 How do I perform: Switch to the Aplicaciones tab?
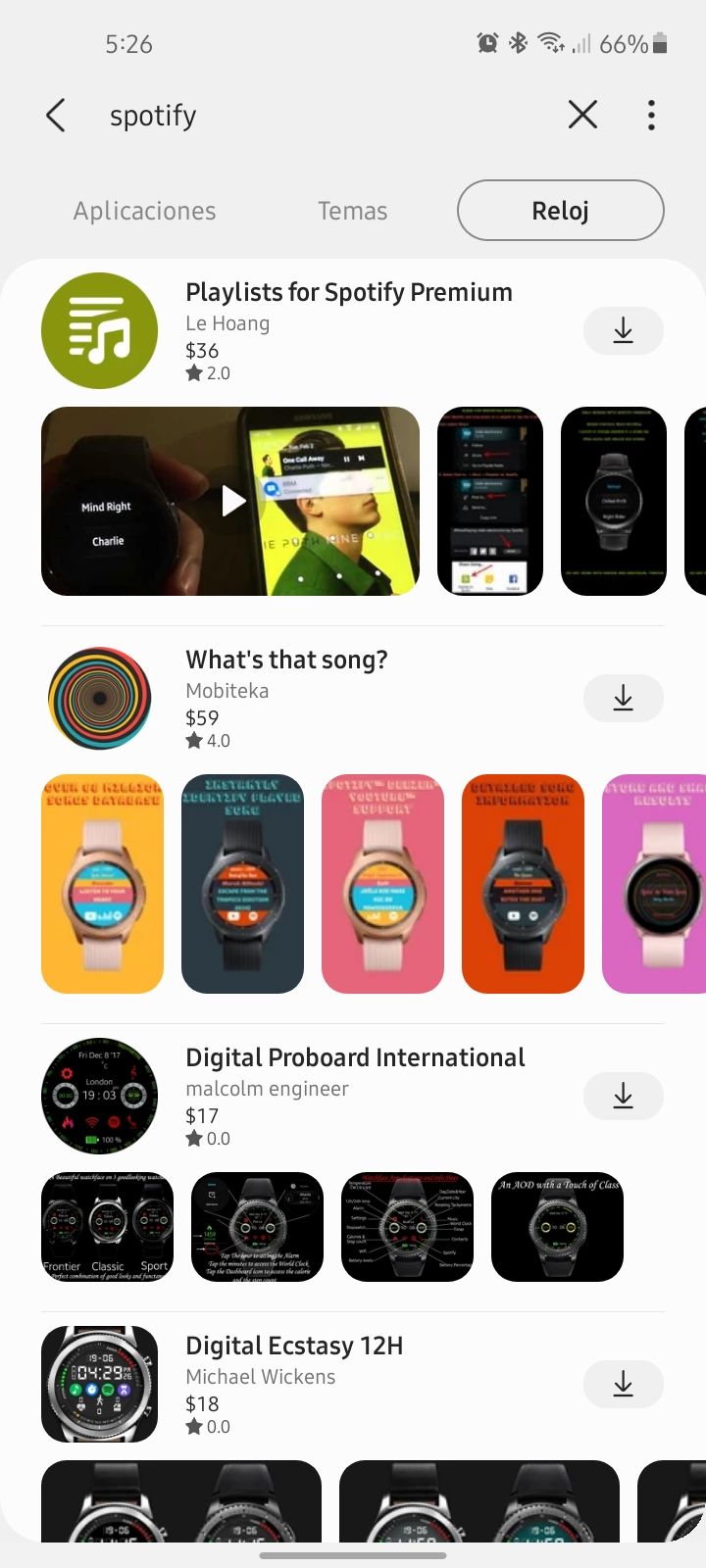pyautogui.click(x=144, y=211)
